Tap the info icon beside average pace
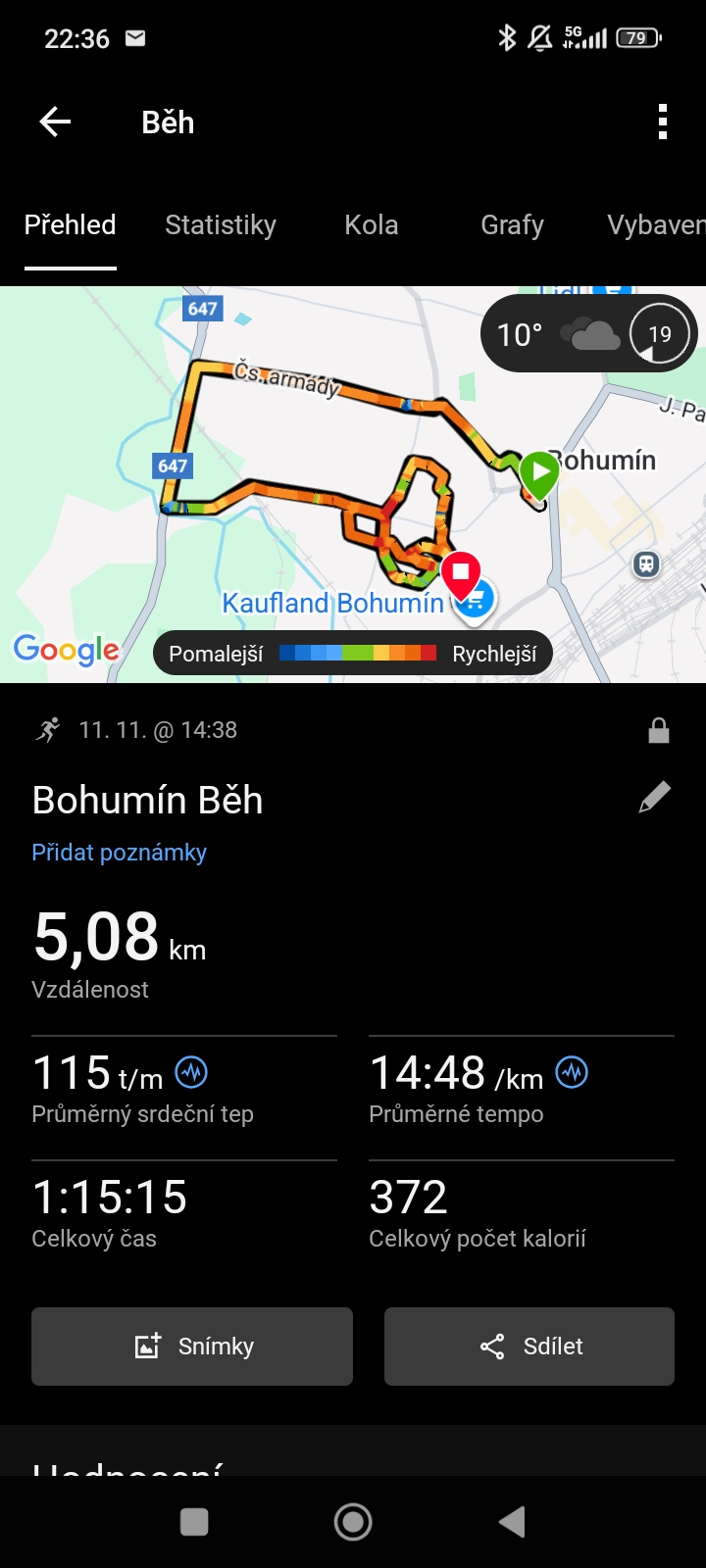 pos(572,1073)
